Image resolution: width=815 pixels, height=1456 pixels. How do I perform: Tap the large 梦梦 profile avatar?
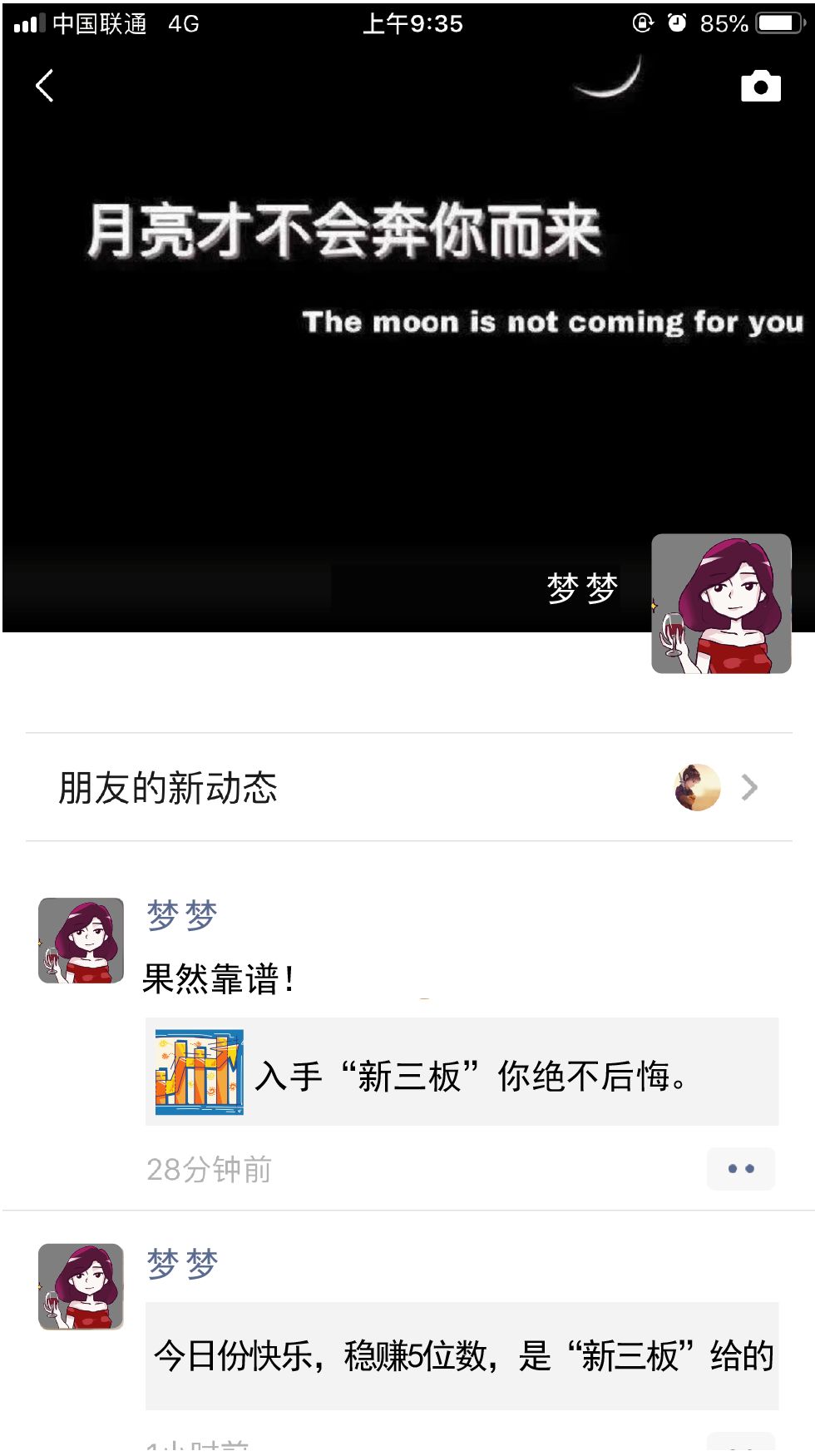(x=720, y=603)
